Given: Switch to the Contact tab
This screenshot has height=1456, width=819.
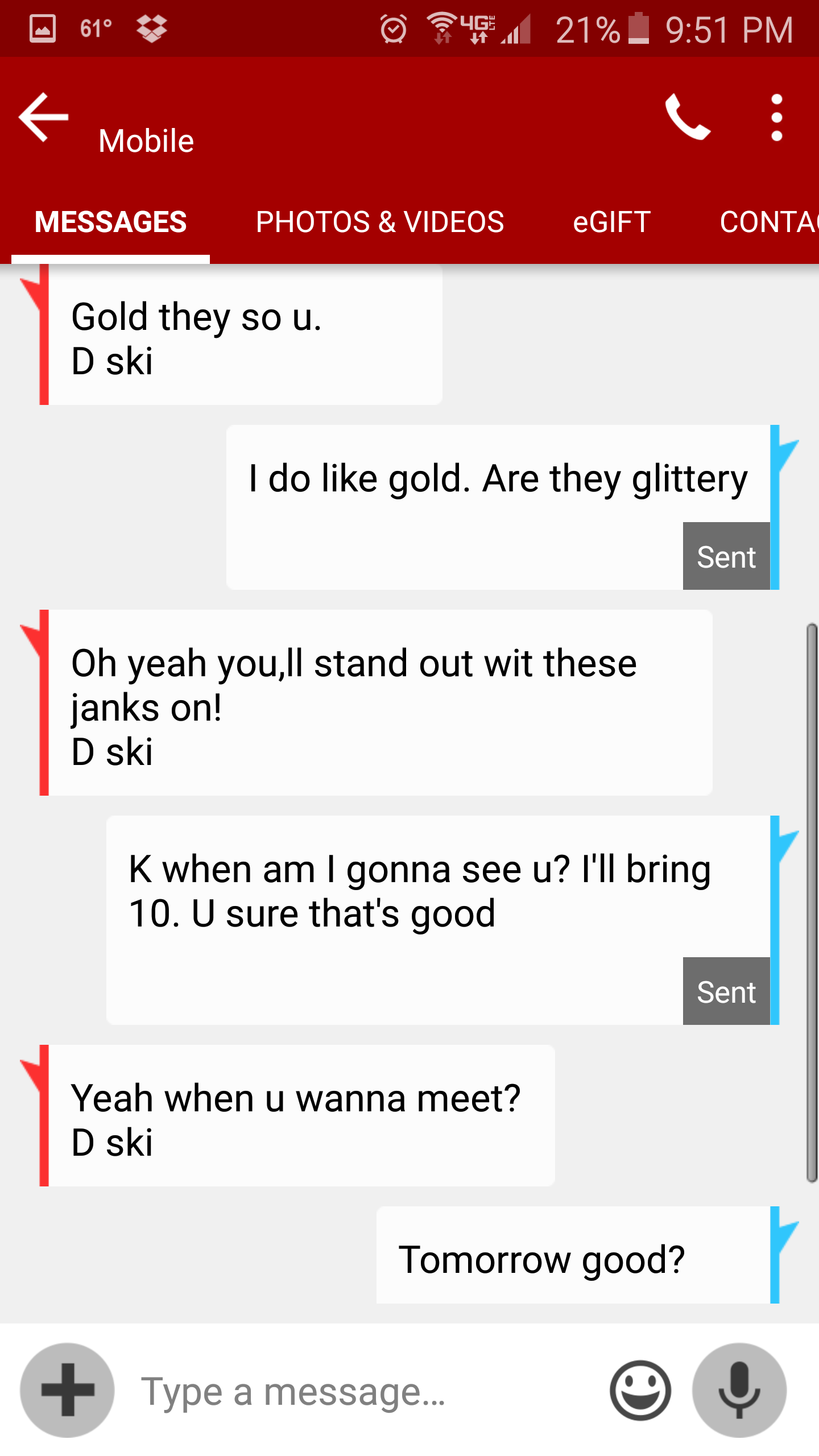Looking at the screenshot, I should pos(768,222).
